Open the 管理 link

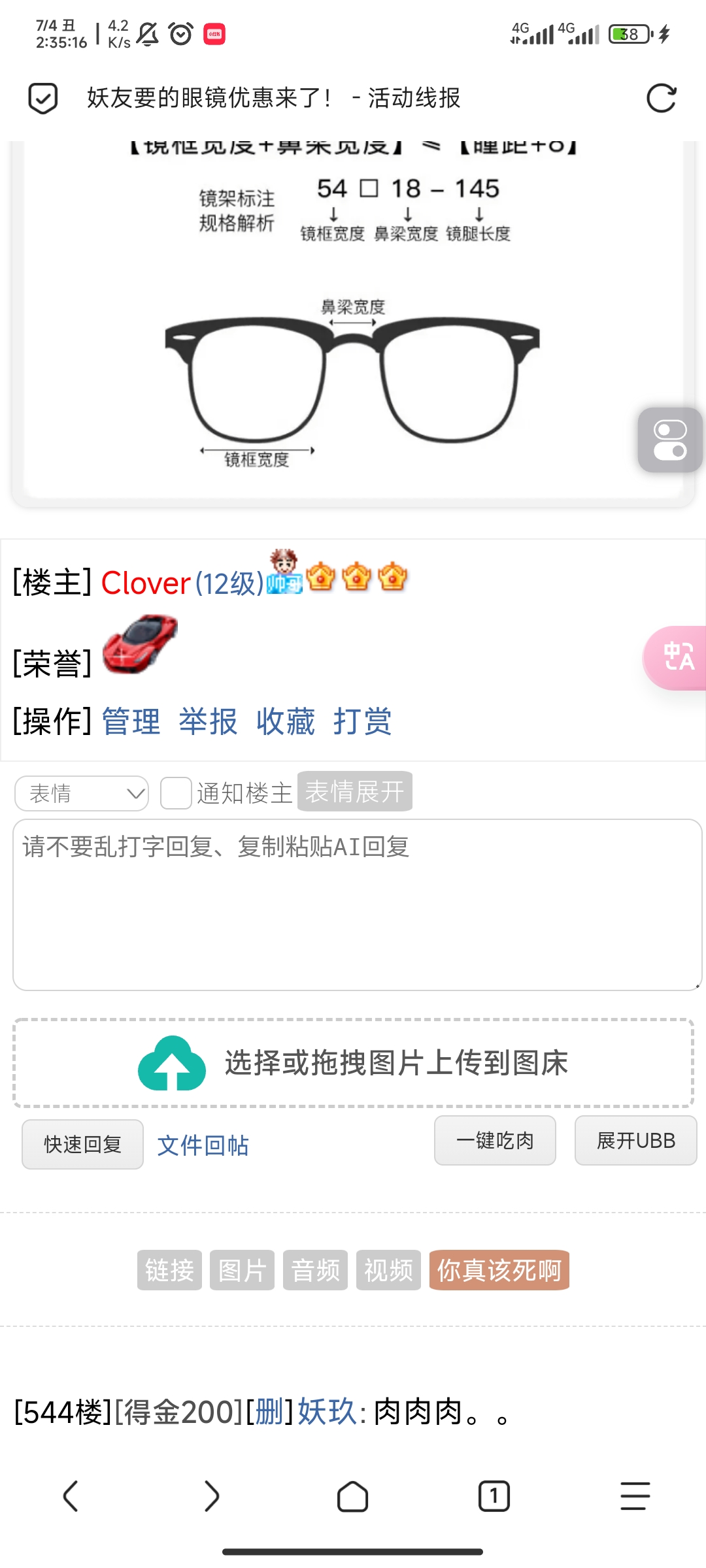pos(131,722)
